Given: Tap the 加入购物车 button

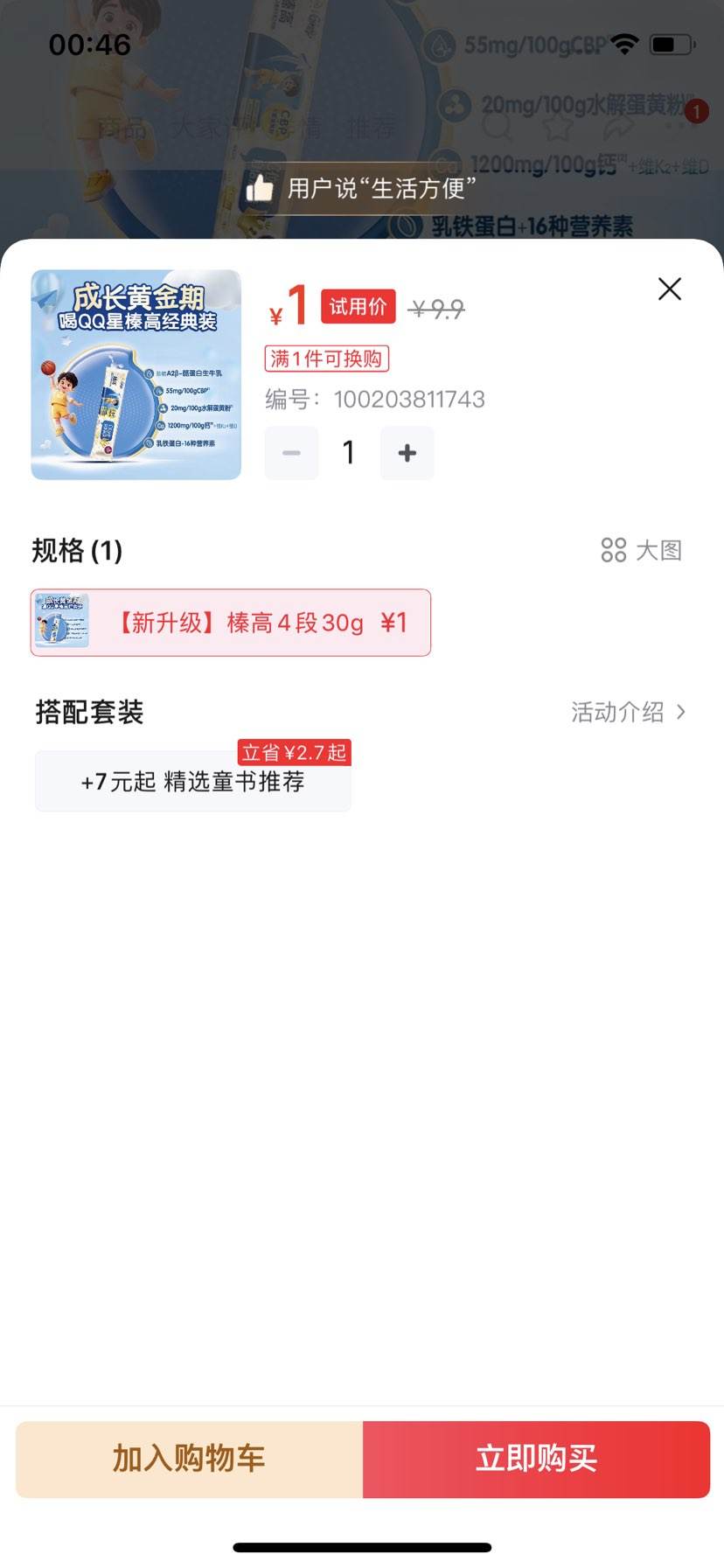Looking at the screenshot, I should click(x=187, y=1459).
